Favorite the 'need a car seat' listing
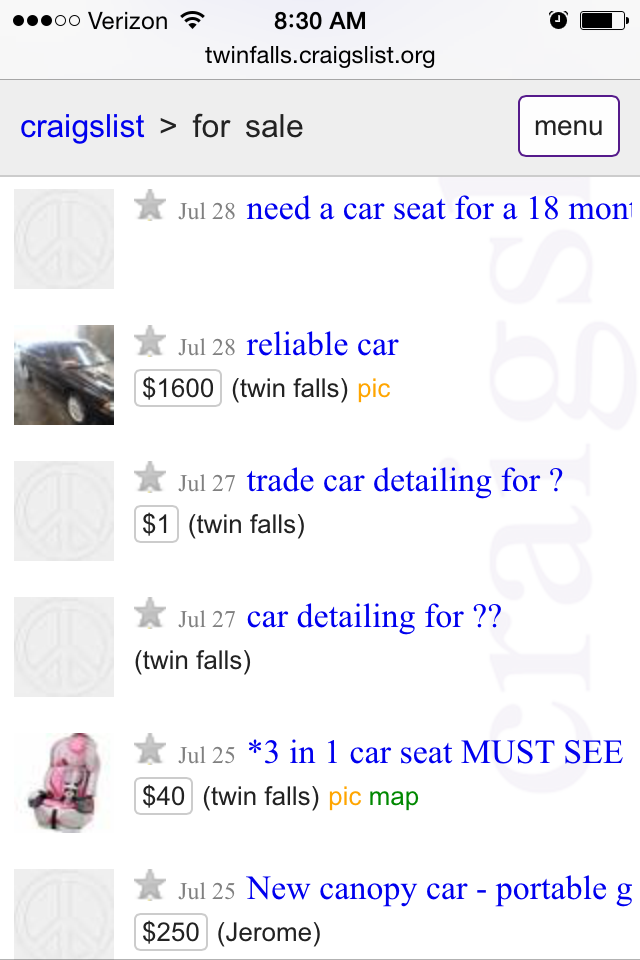This screenshot has width=640, height=960. point(150,206)
